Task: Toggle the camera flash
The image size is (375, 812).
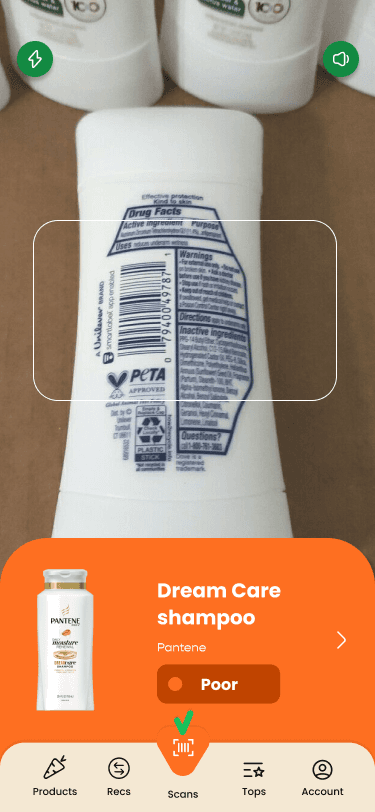Action: 35,60
